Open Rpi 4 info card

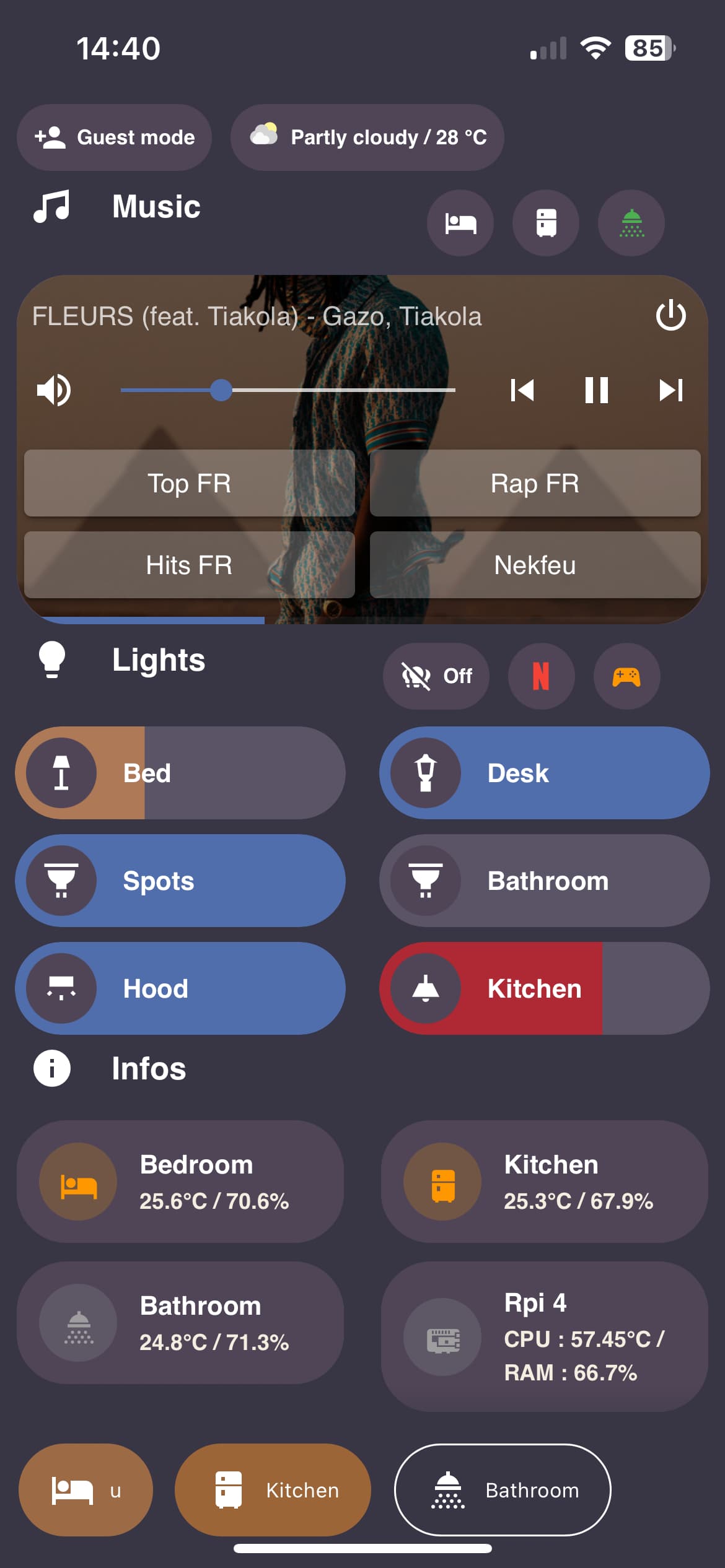tap(544, 1336)
